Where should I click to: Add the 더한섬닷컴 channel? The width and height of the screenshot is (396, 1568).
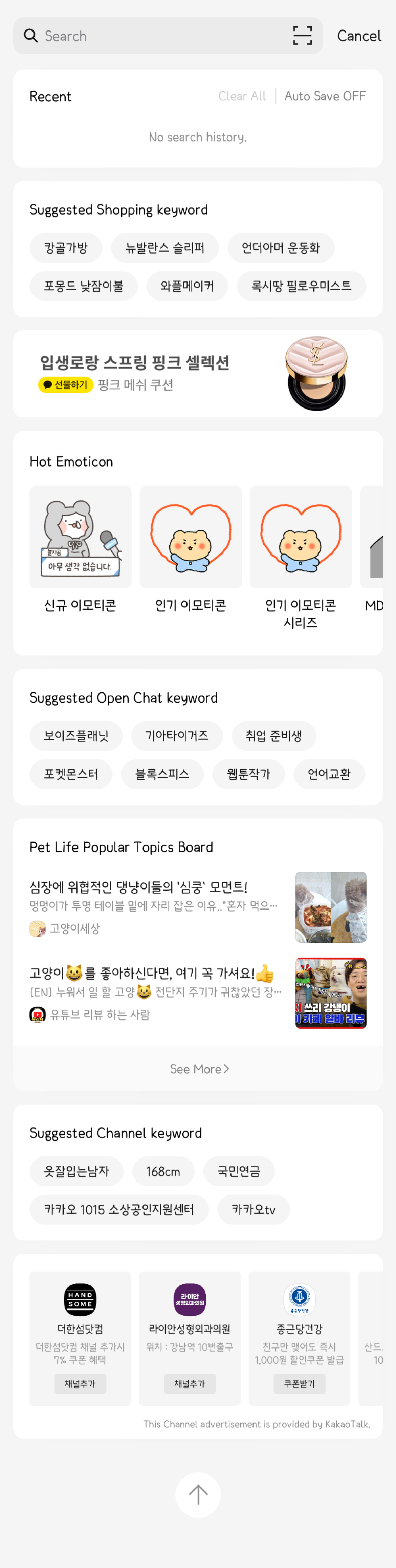tap(80, 1384)
